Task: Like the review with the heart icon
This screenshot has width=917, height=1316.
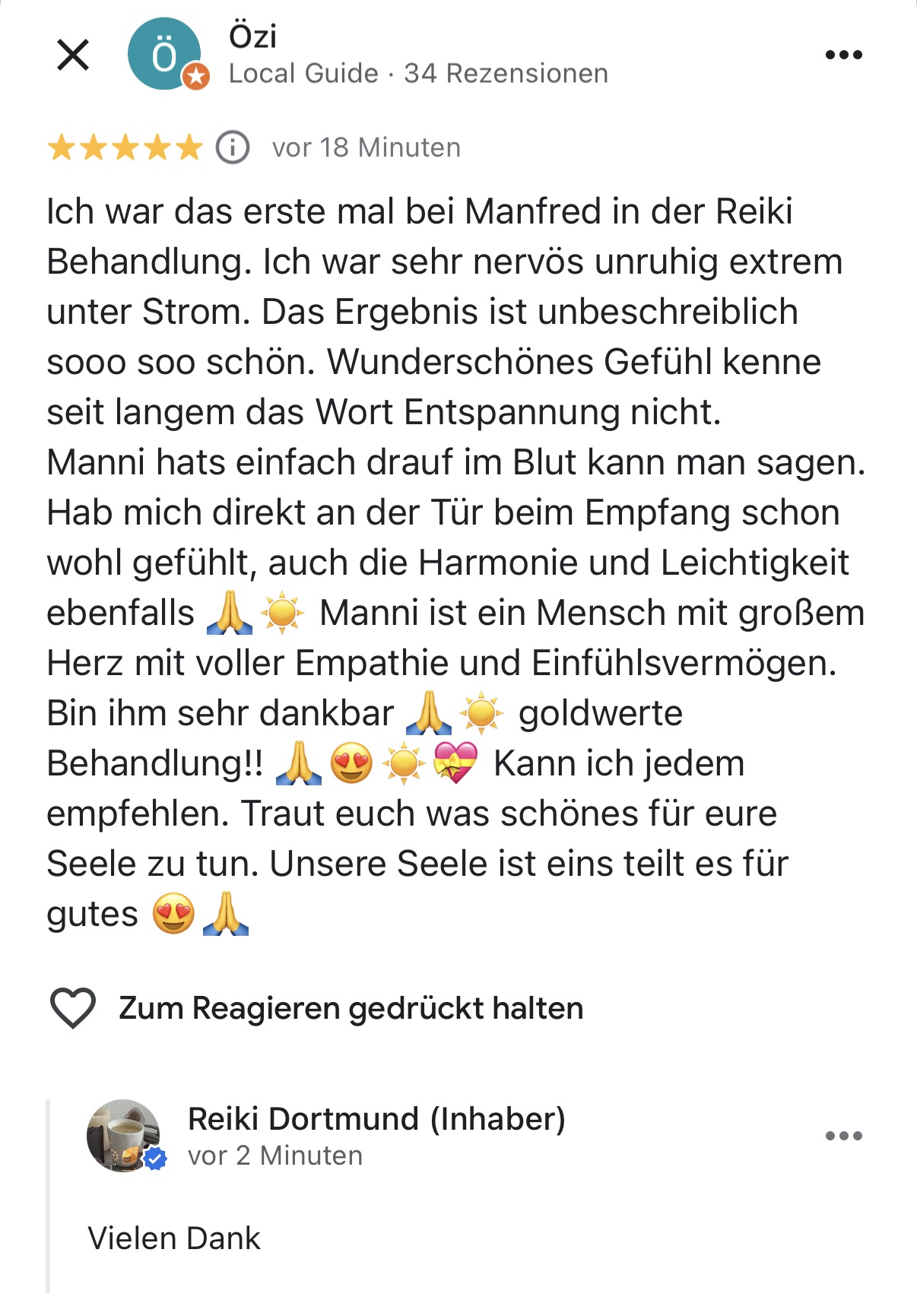Action: (73, 1008)
